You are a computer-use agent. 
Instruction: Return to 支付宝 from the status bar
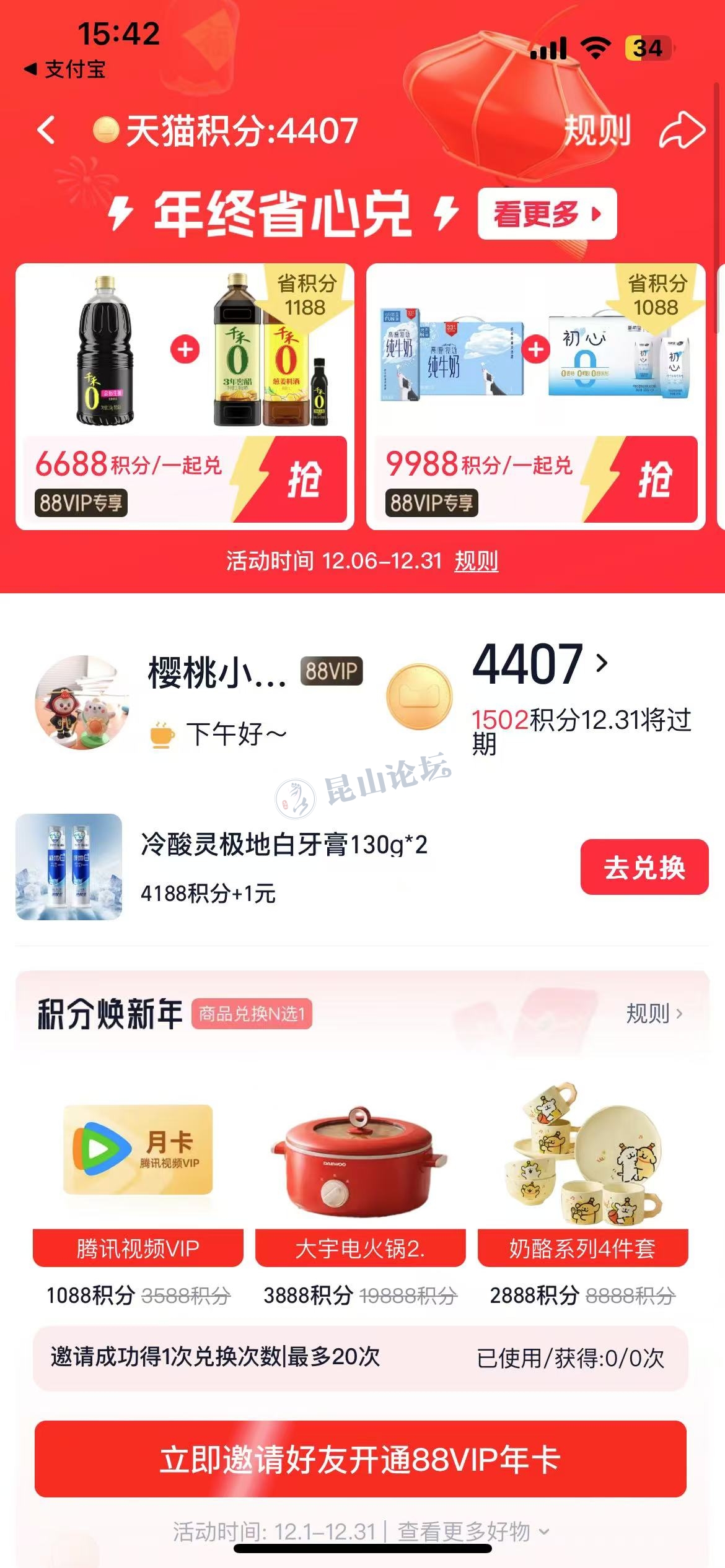pyautogui.click(x=65, y=69)
